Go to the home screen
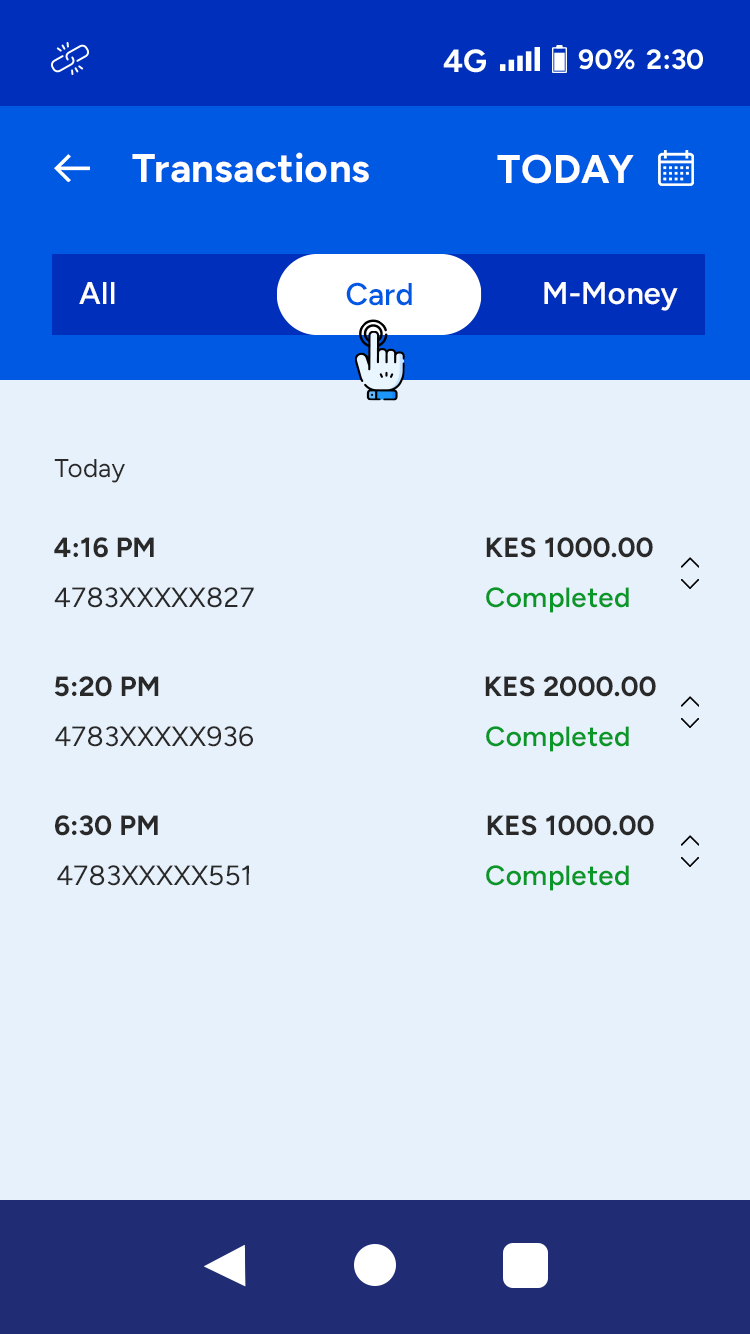This screenshot has height=1334, width=750. [x=375, y=1266]
